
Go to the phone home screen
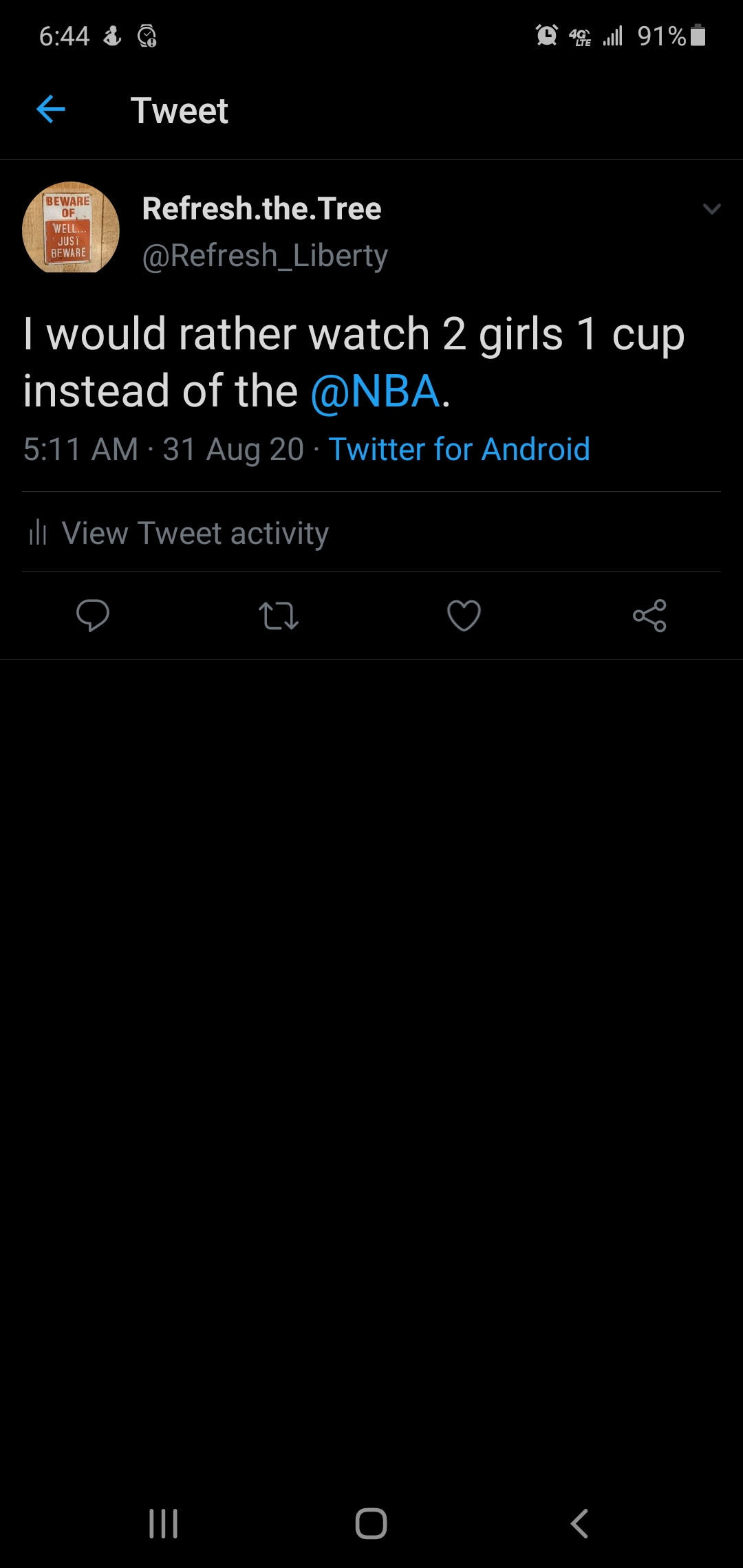click(371, 1523)
